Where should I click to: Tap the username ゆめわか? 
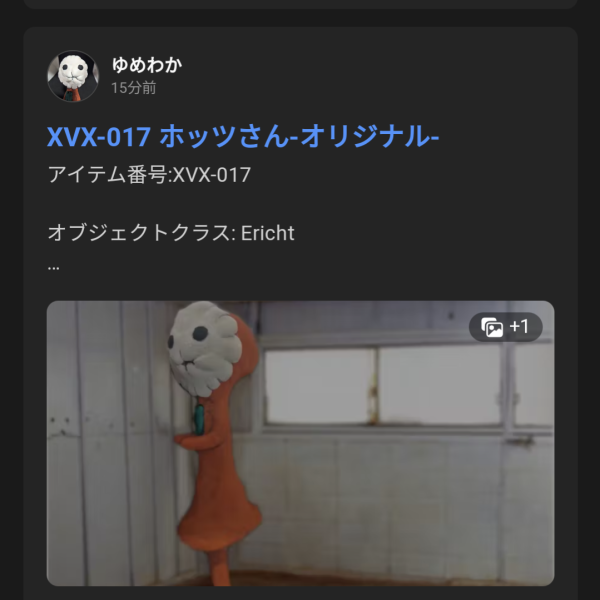pos(146,66)
